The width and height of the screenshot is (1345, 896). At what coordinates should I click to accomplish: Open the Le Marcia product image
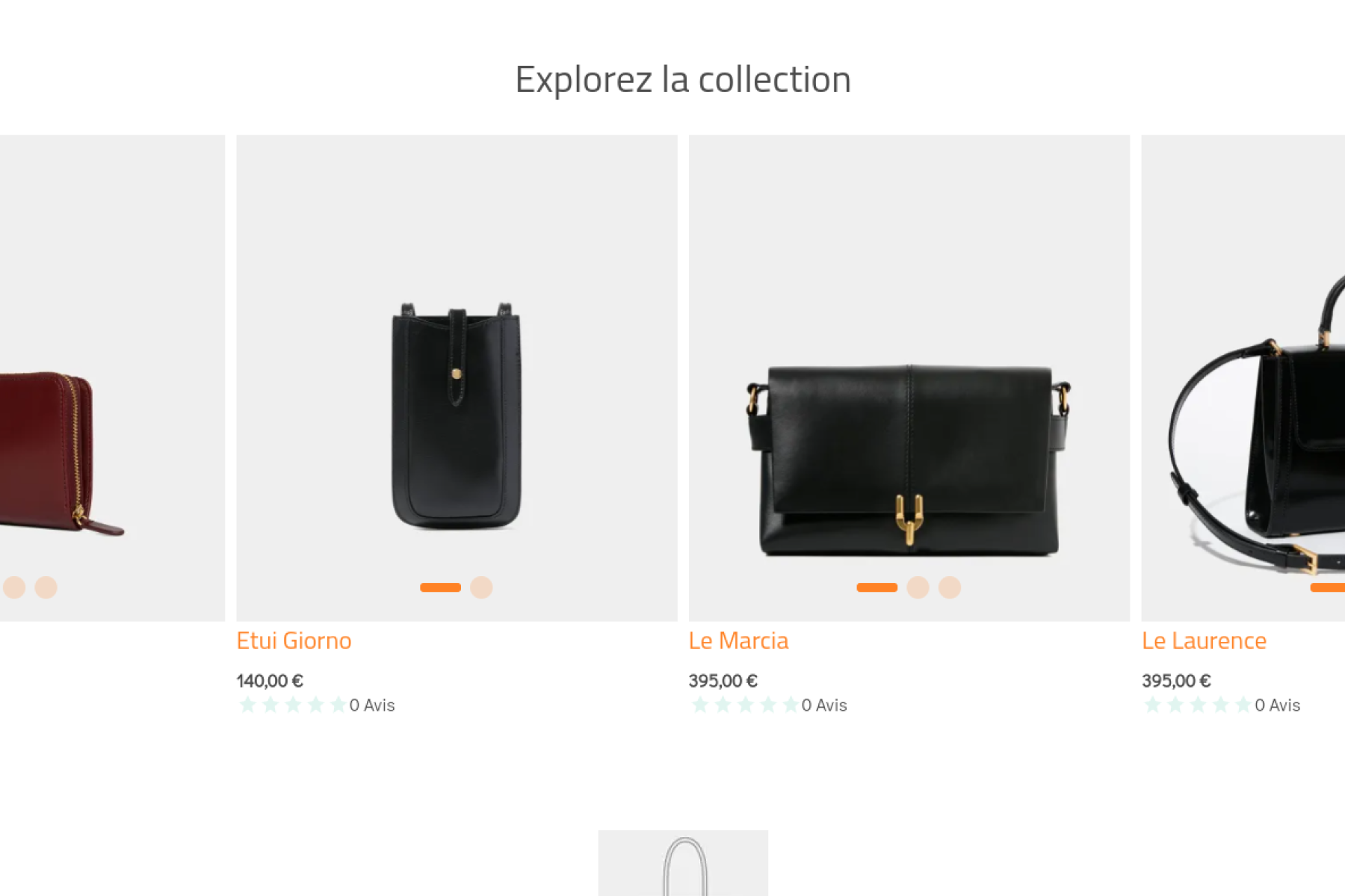pos(909,374)
